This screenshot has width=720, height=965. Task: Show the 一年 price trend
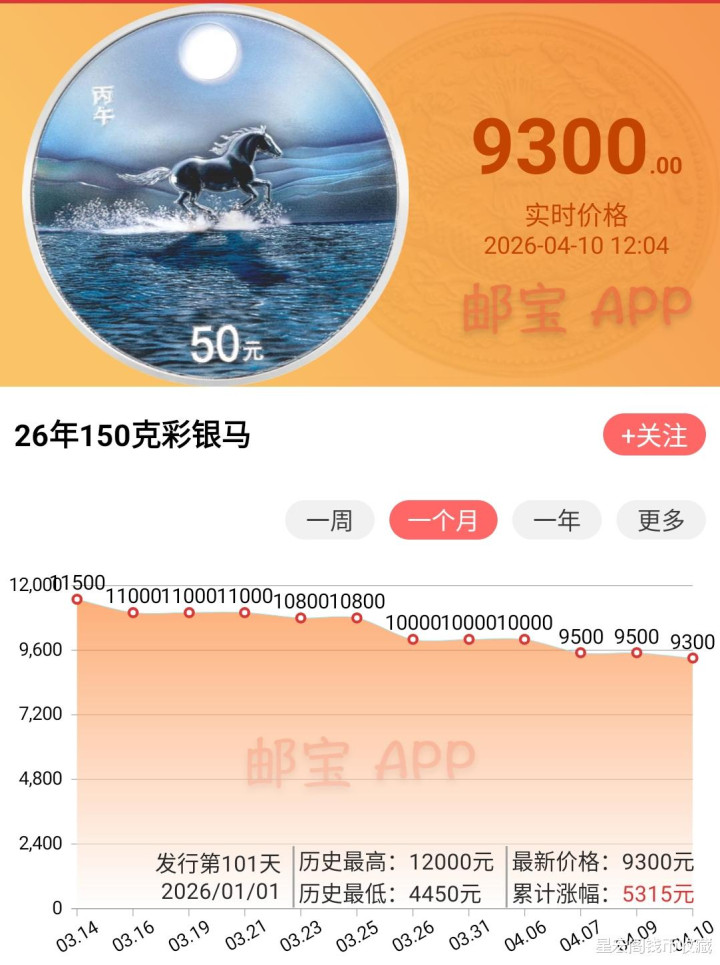click(x=556, y=520)
